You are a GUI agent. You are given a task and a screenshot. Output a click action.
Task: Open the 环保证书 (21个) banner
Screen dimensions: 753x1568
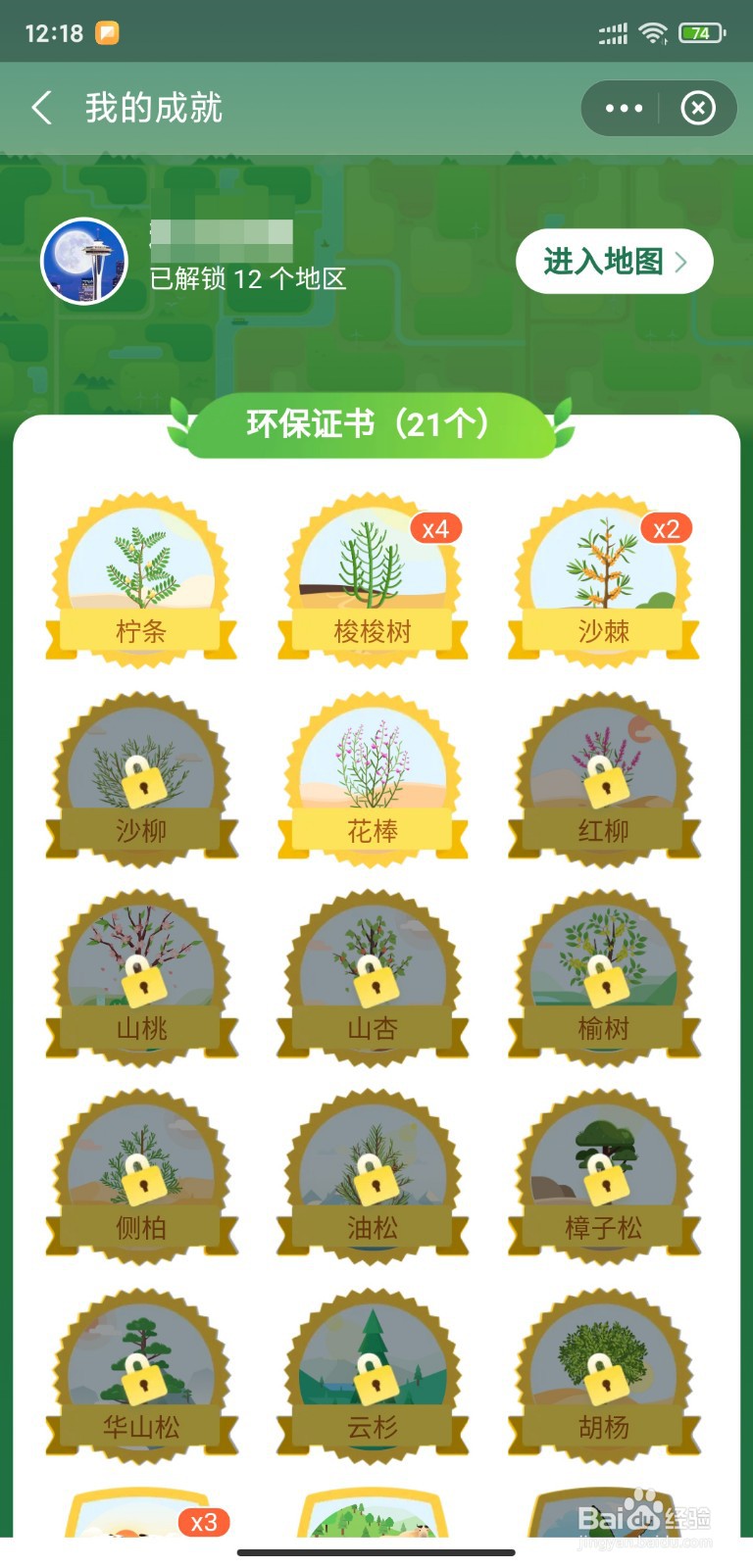click(x=373, y=425)
